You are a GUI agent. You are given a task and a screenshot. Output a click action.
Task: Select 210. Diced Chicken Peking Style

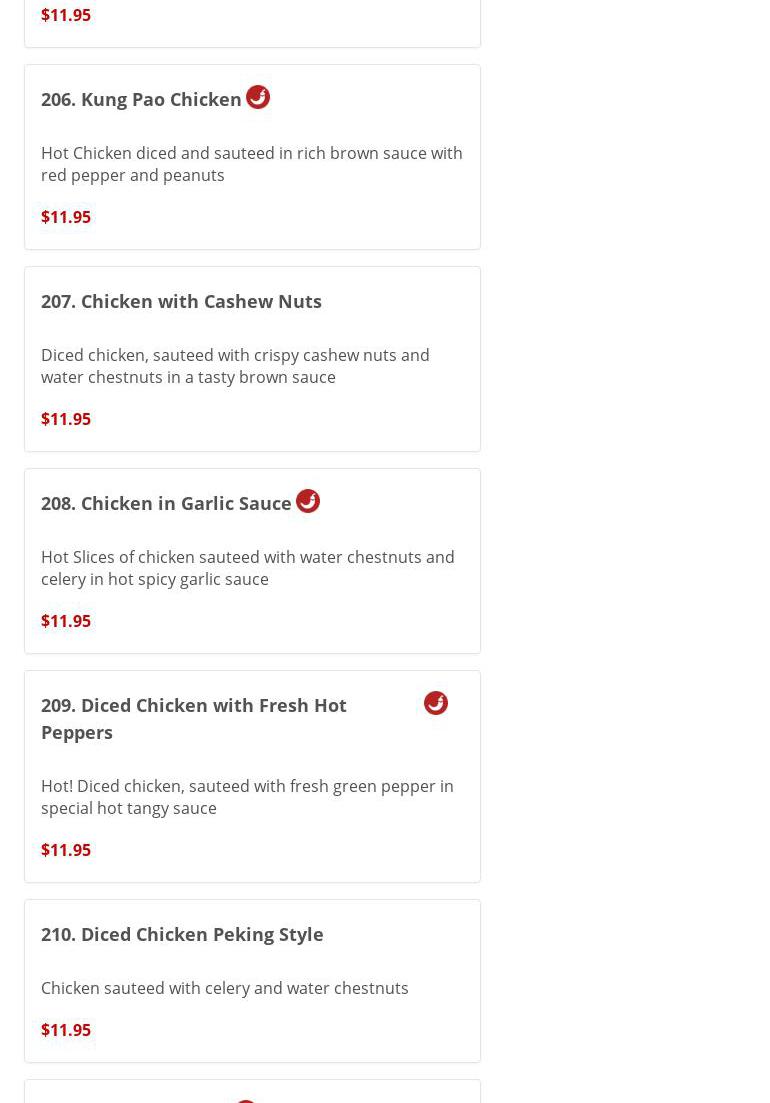click(x=182, y=934)
